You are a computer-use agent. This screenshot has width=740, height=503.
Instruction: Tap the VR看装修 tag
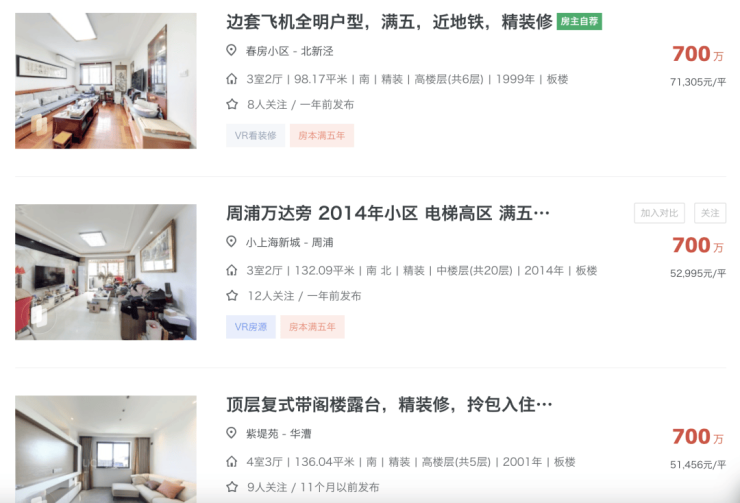coord(255,136)
